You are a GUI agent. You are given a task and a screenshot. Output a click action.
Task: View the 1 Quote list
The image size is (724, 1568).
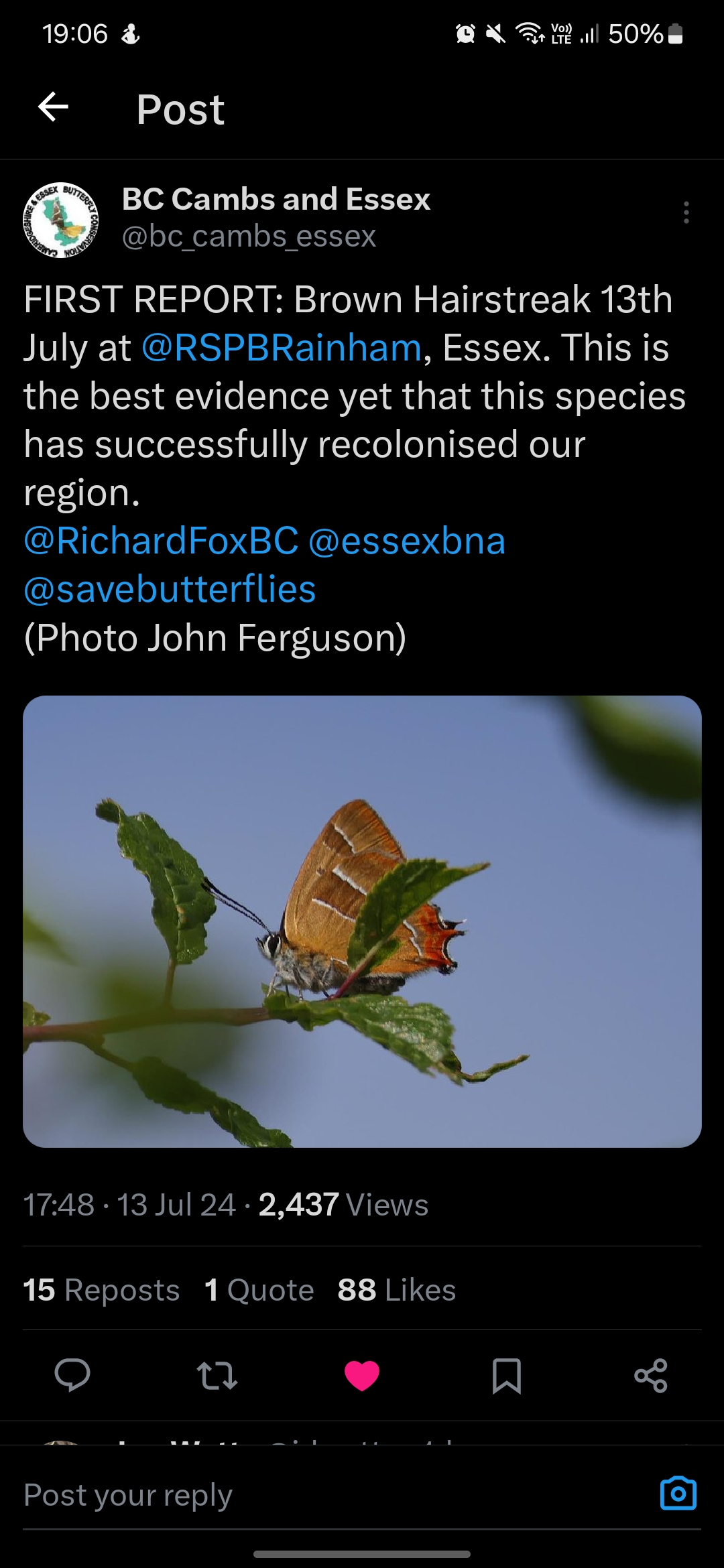(x=259, y=1289)
